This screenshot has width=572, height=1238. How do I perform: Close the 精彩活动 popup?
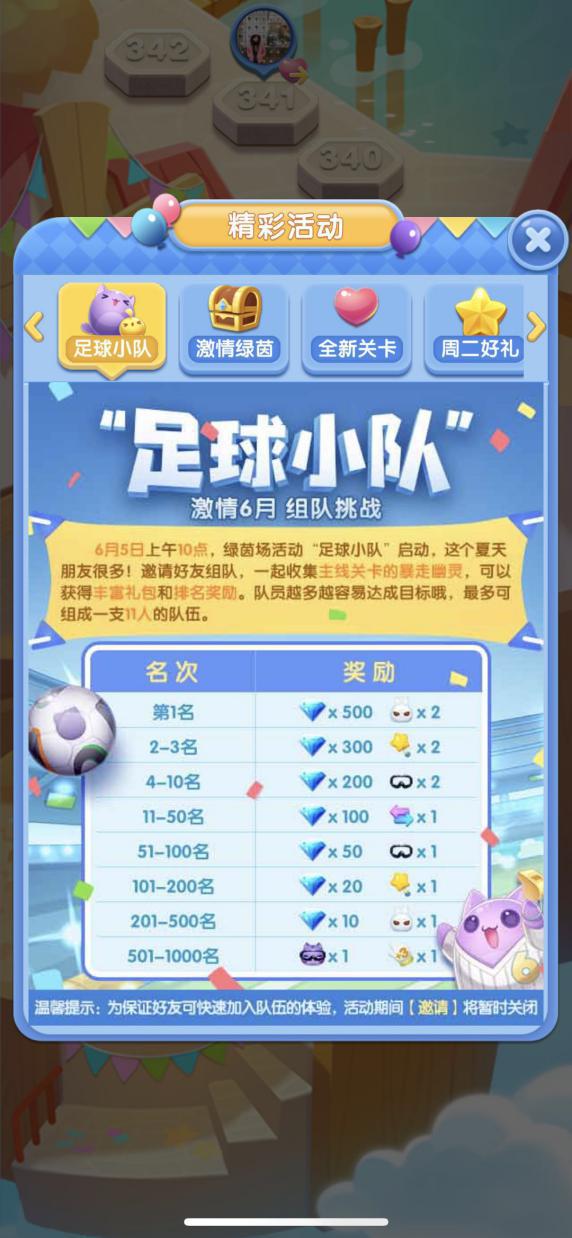[538, 240]
